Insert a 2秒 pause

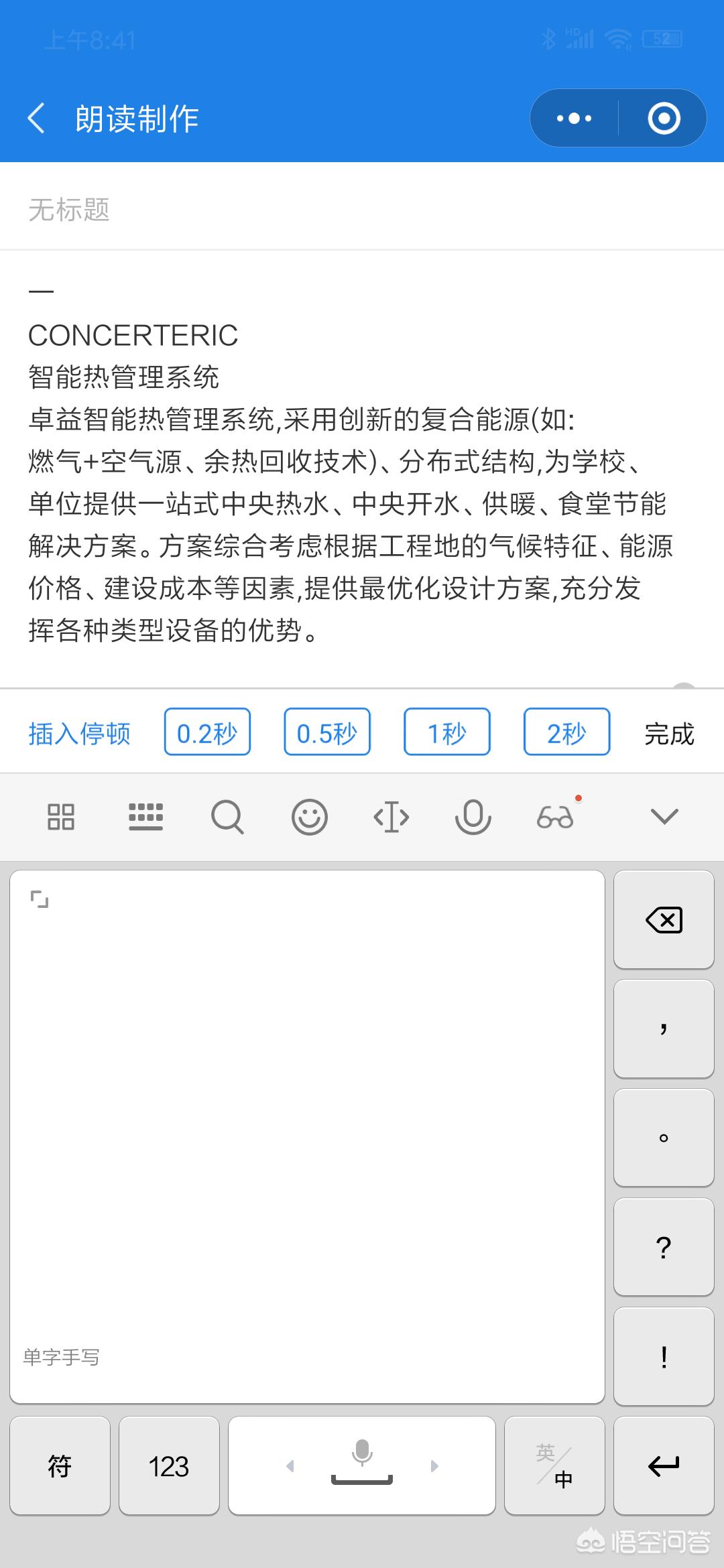click(566, 732)
